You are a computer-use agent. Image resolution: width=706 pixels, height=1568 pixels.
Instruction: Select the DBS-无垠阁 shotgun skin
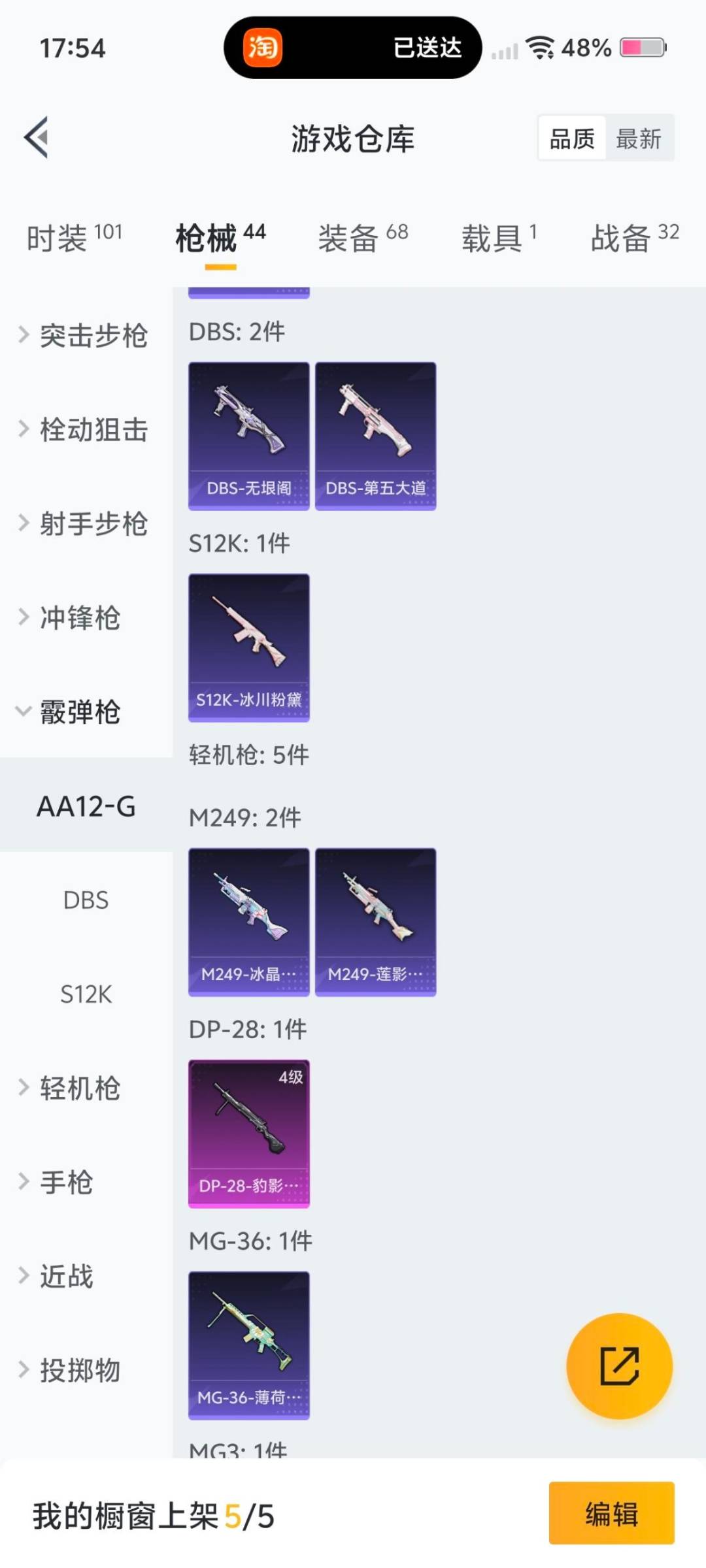click(248, 434)
